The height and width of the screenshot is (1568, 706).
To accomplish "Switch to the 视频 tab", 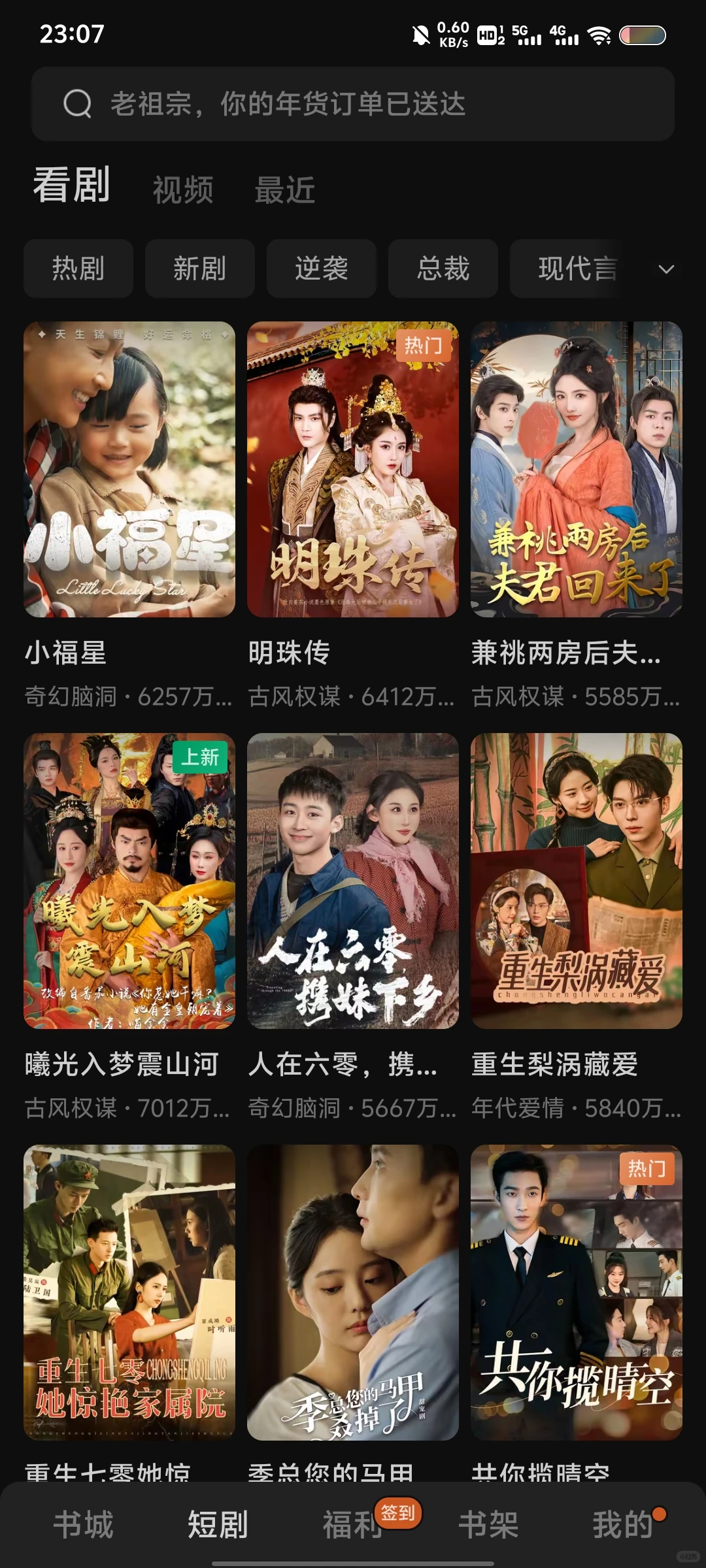I will (x=183, y=190).
